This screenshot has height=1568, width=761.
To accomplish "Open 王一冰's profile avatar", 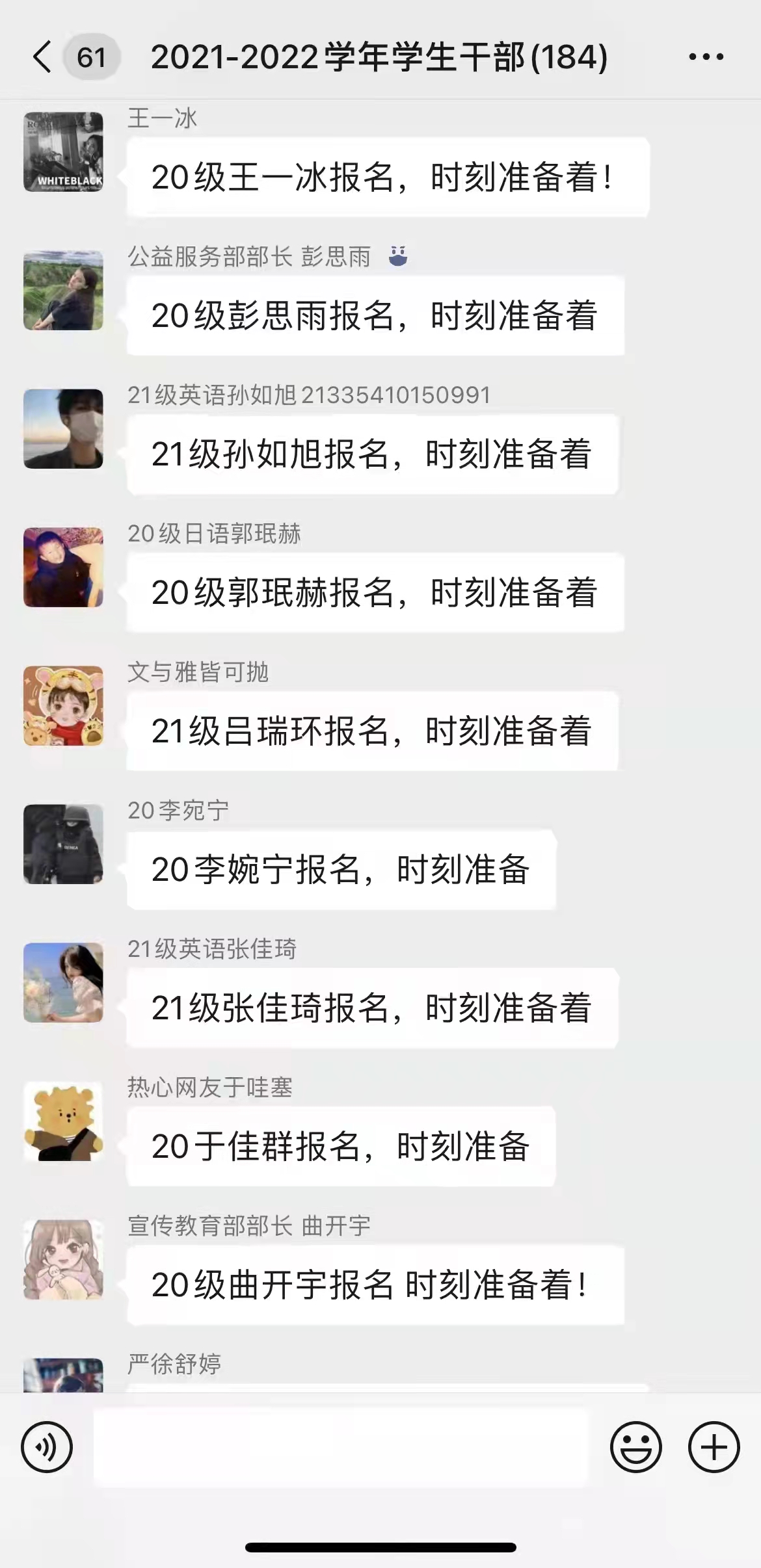I will pos(63,152).
